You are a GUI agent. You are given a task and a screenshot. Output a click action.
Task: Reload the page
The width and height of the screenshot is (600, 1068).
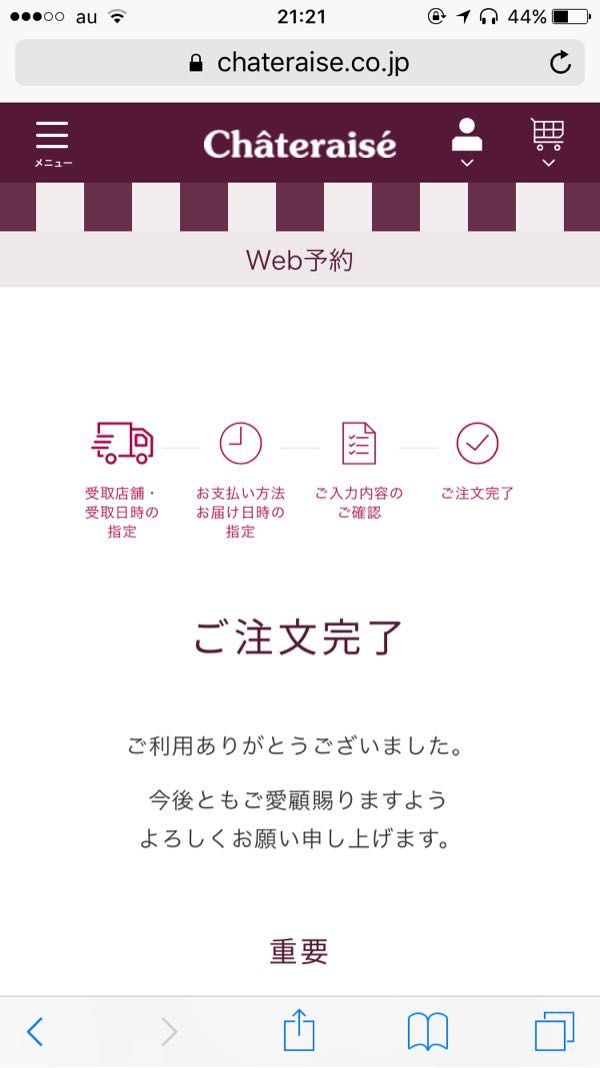pos(561,63)
